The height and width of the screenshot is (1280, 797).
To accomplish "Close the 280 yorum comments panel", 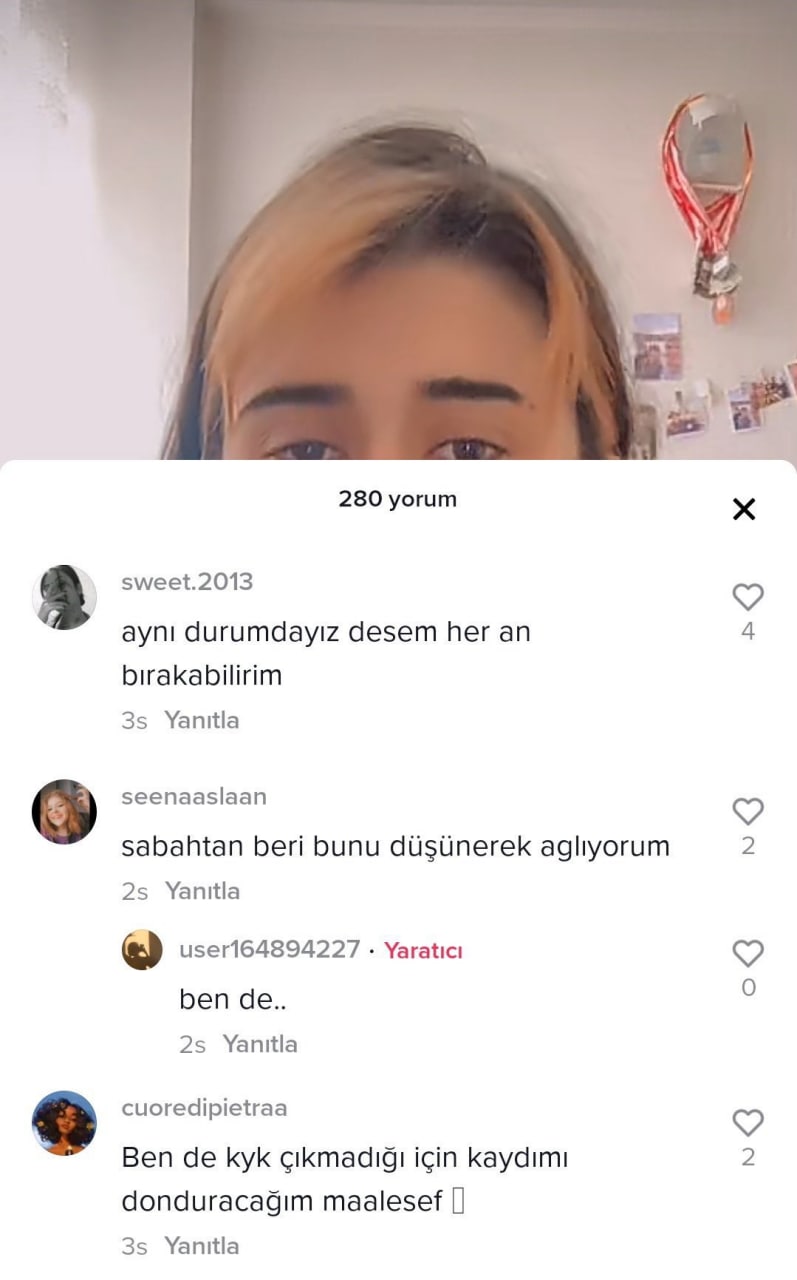I will [x=744, y=510].
